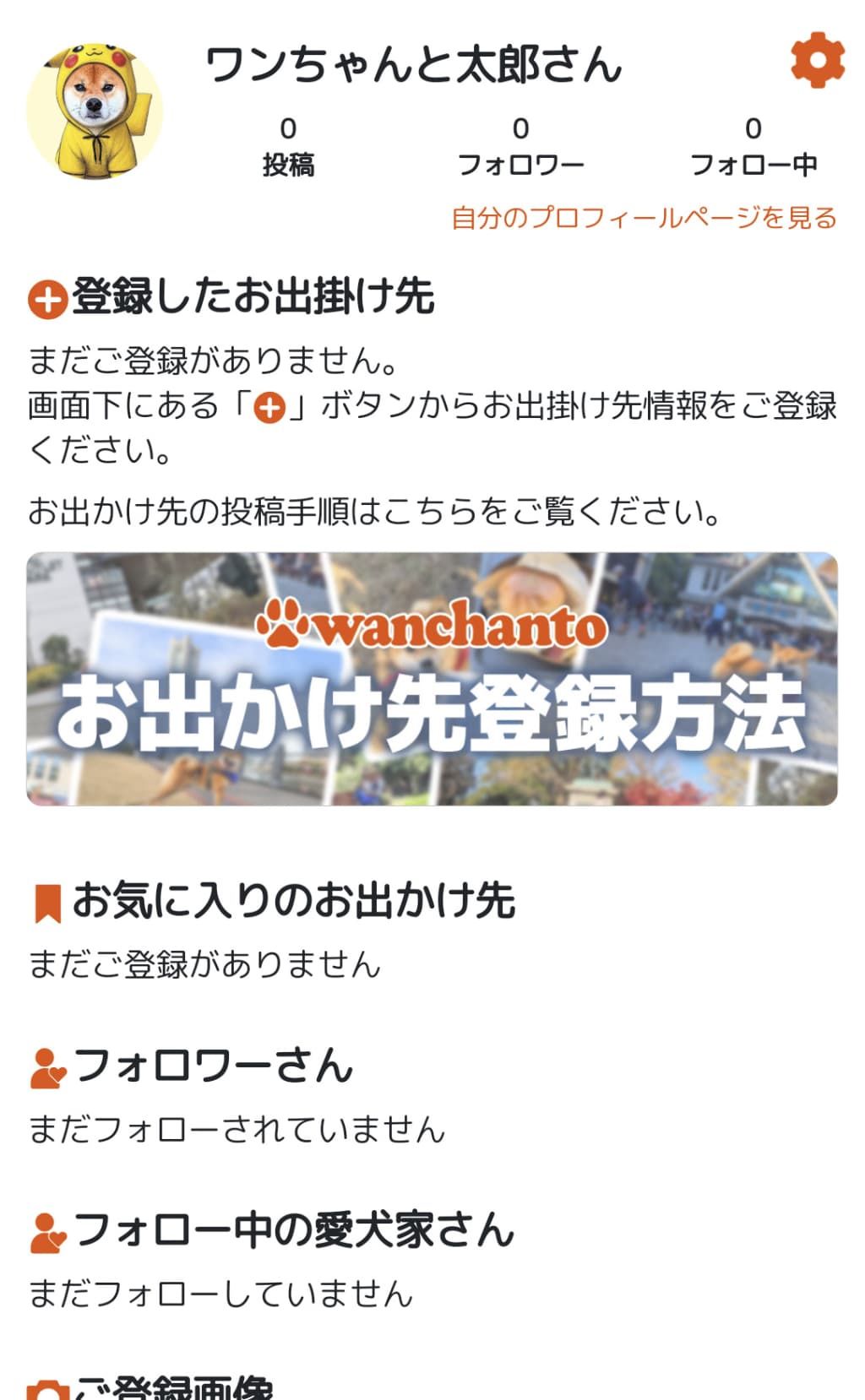Tap the profile avatar photo
Image resolution: width=865 pixels, height=1400 pixels.
pyautogui.click(x=95, y=111)
